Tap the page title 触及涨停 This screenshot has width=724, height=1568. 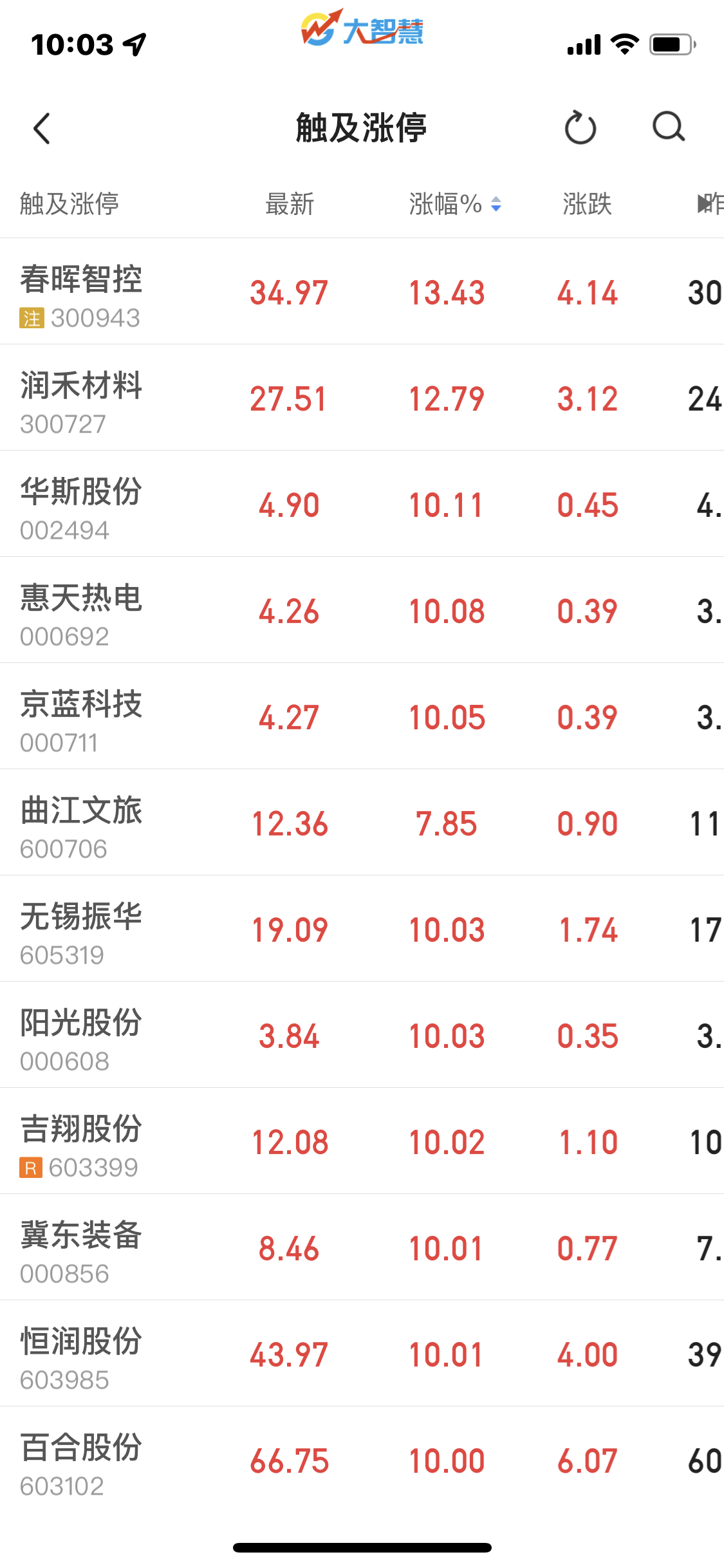coord(362,128)
